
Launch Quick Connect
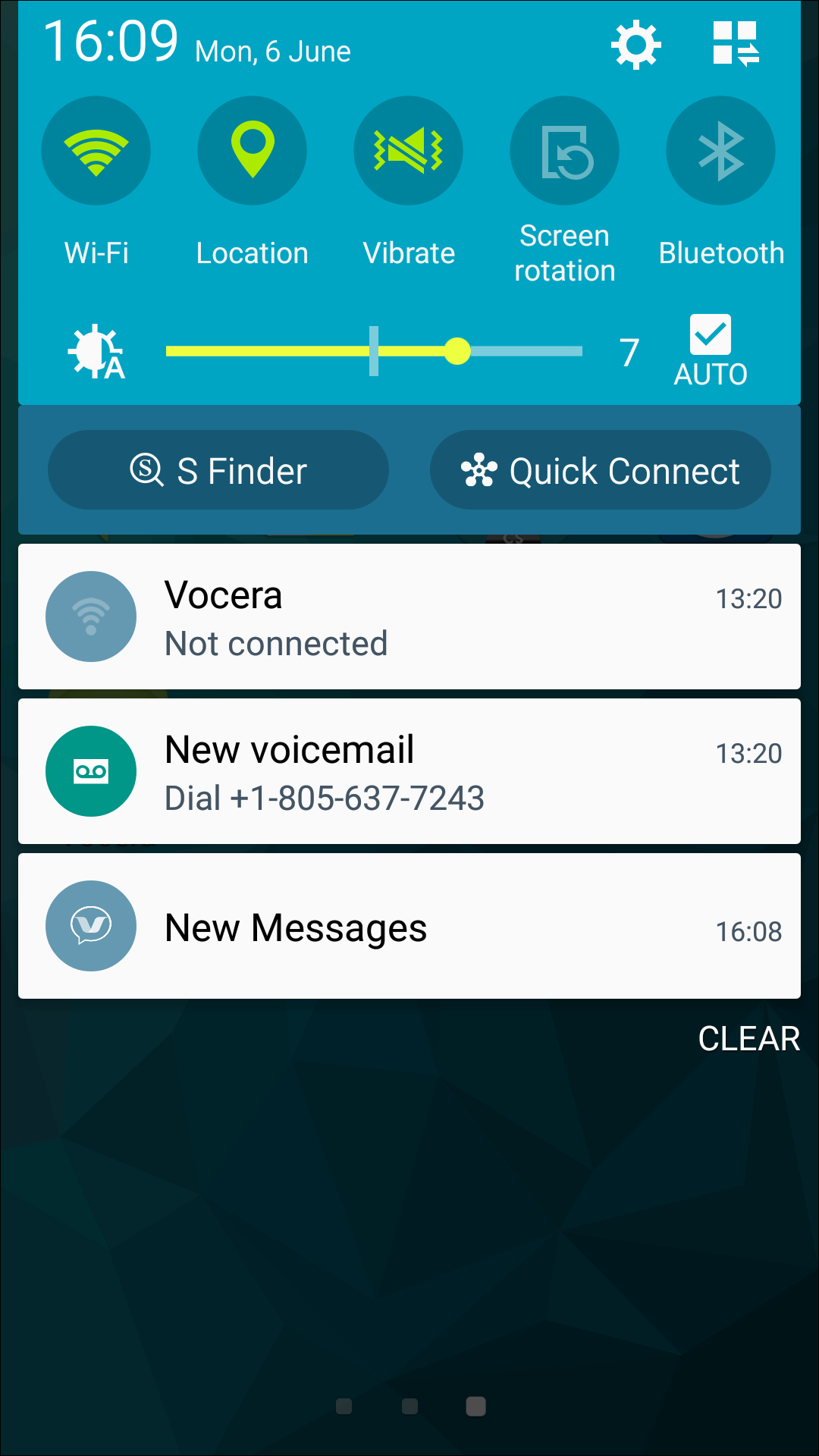[601, 470]
